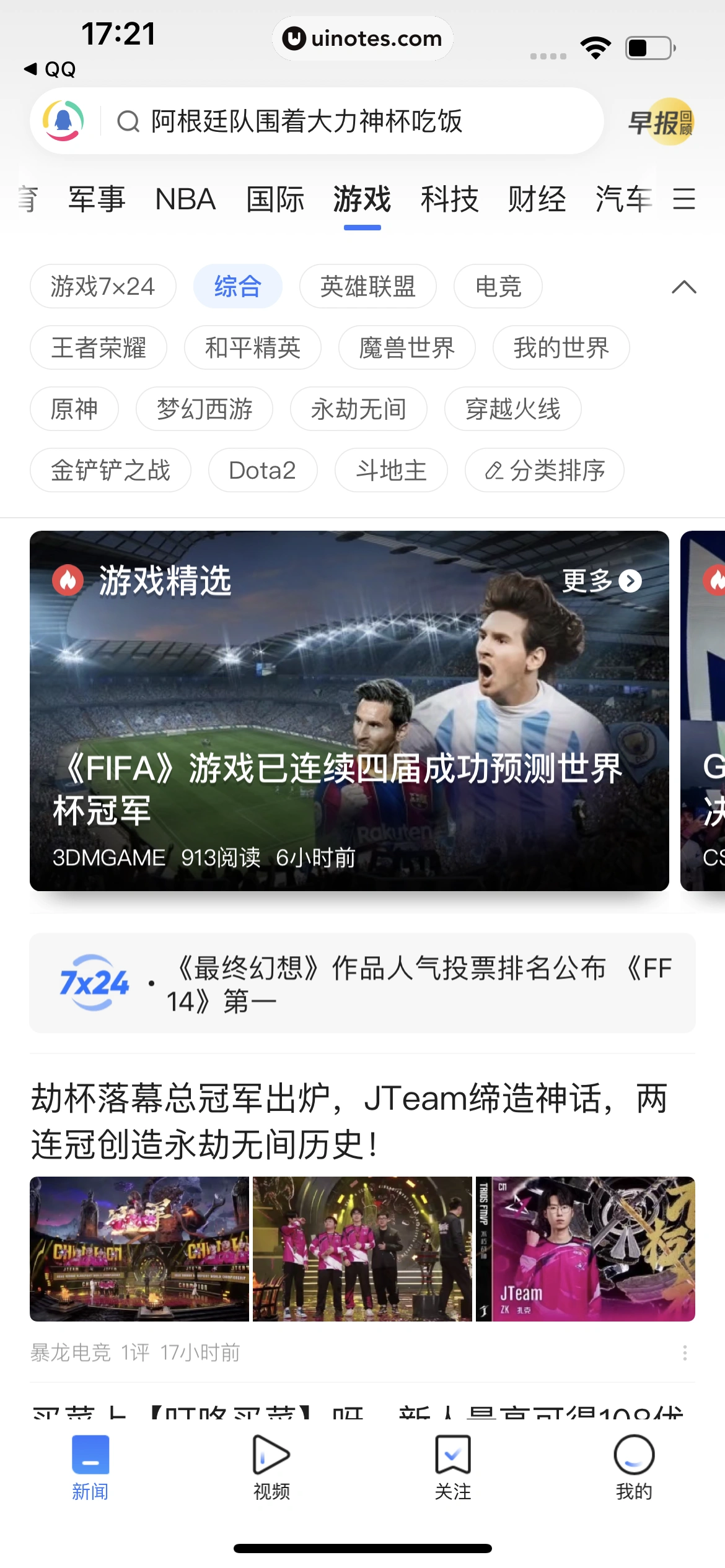This screenshot has height=1568, width=725.
Task: Open 分类排序 to reorder categories
Action: (x=544, y=471)
